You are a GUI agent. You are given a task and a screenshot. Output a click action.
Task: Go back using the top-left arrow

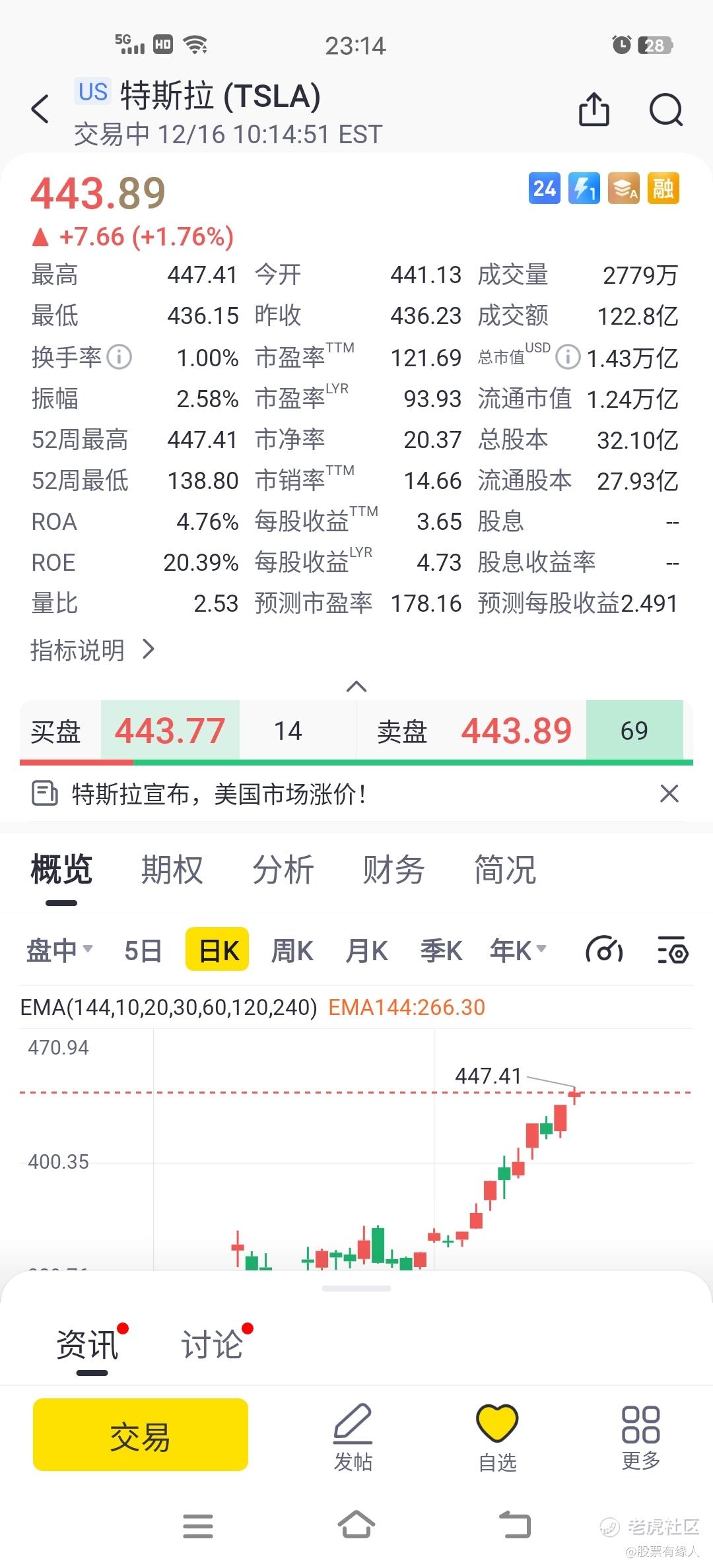tap(40, 109)
